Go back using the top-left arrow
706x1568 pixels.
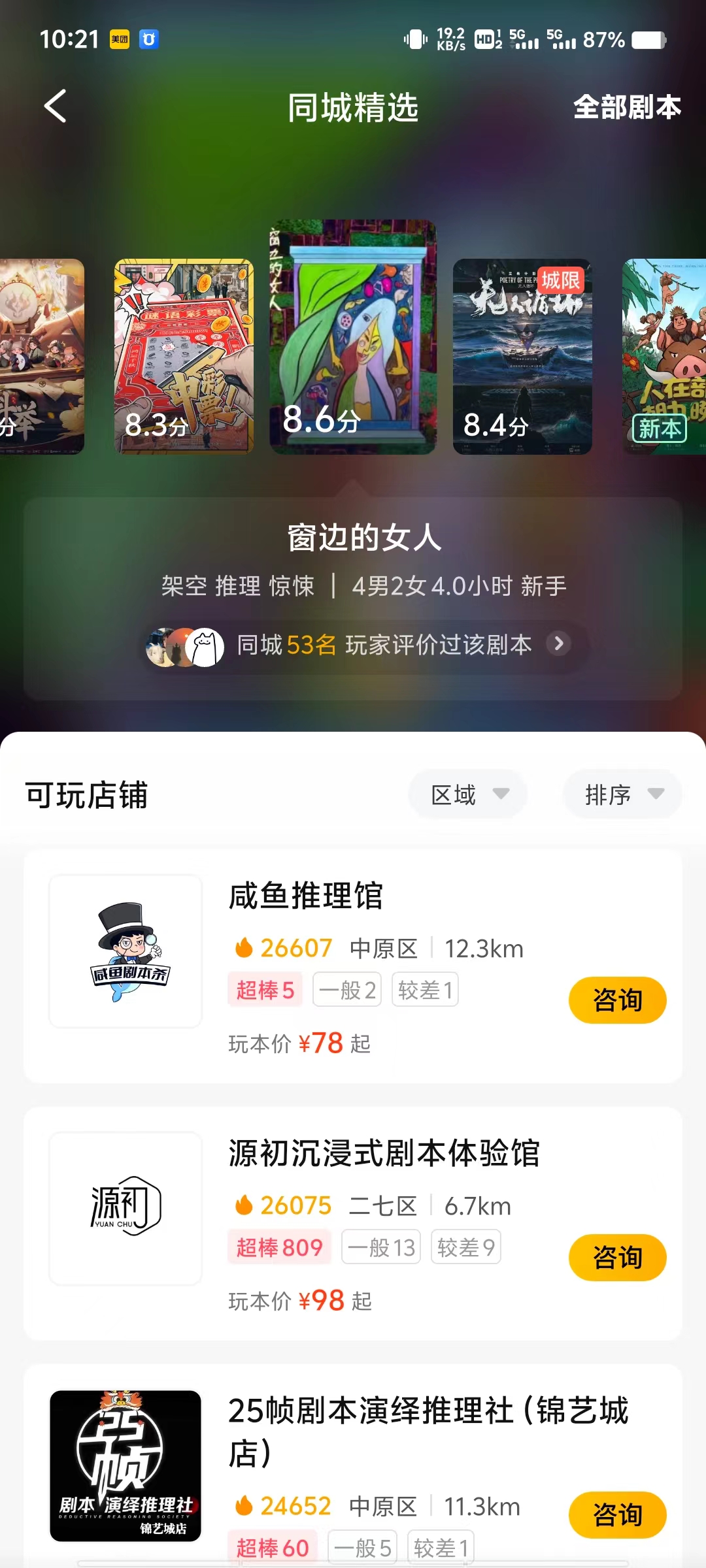tap(56, 106)
